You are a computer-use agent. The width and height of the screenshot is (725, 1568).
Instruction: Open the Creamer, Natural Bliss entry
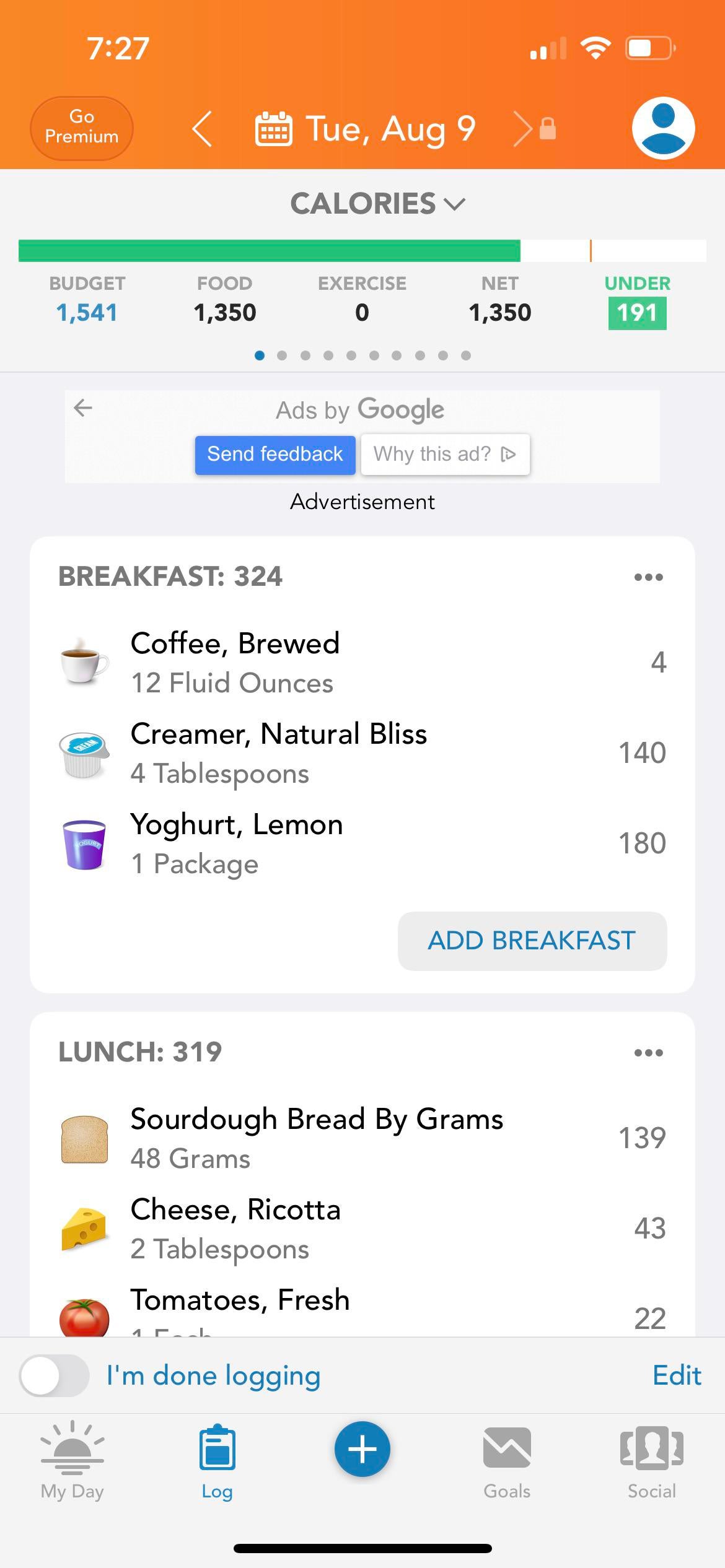[362, 752]
